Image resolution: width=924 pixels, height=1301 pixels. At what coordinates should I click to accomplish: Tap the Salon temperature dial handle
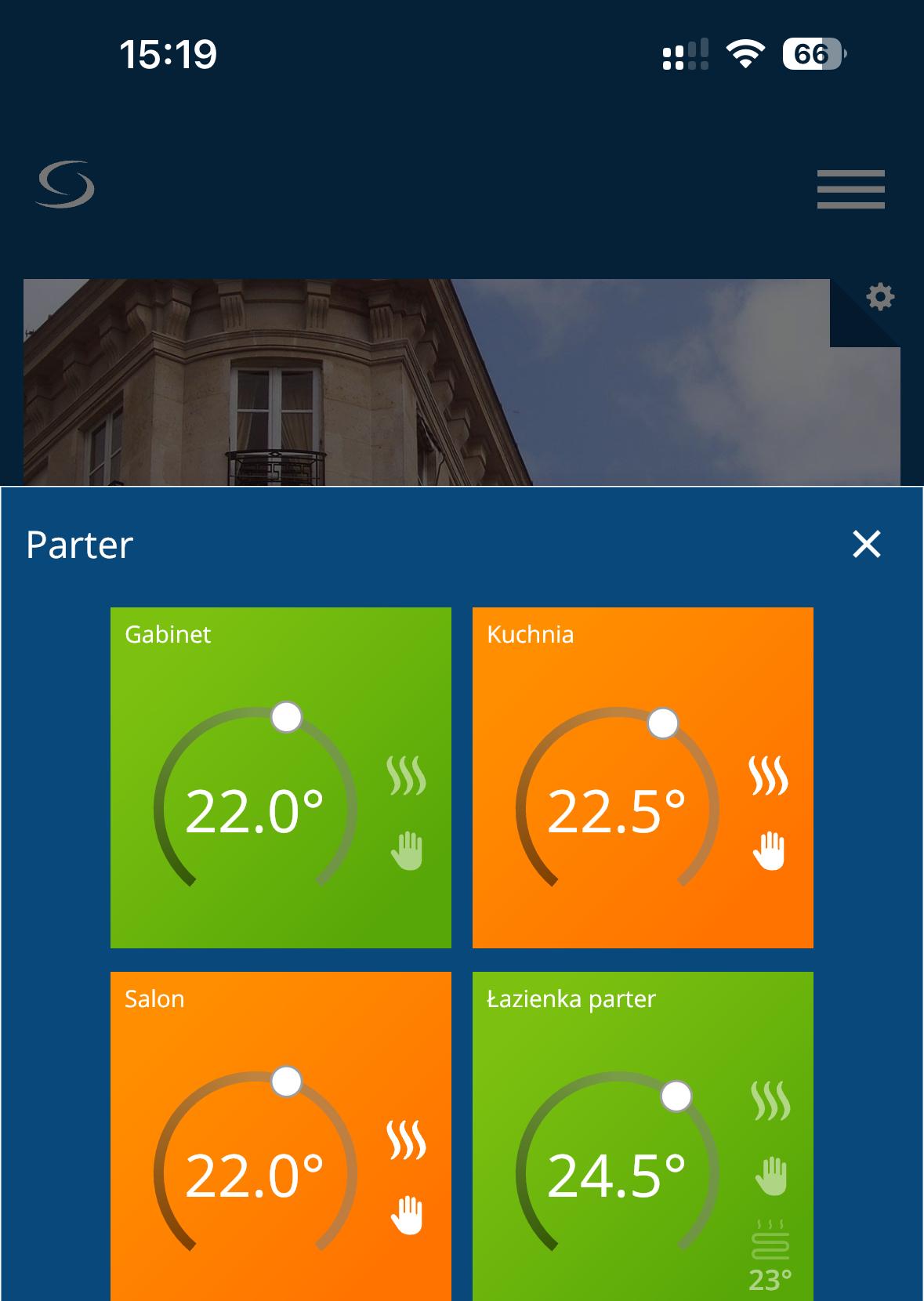287,1082
